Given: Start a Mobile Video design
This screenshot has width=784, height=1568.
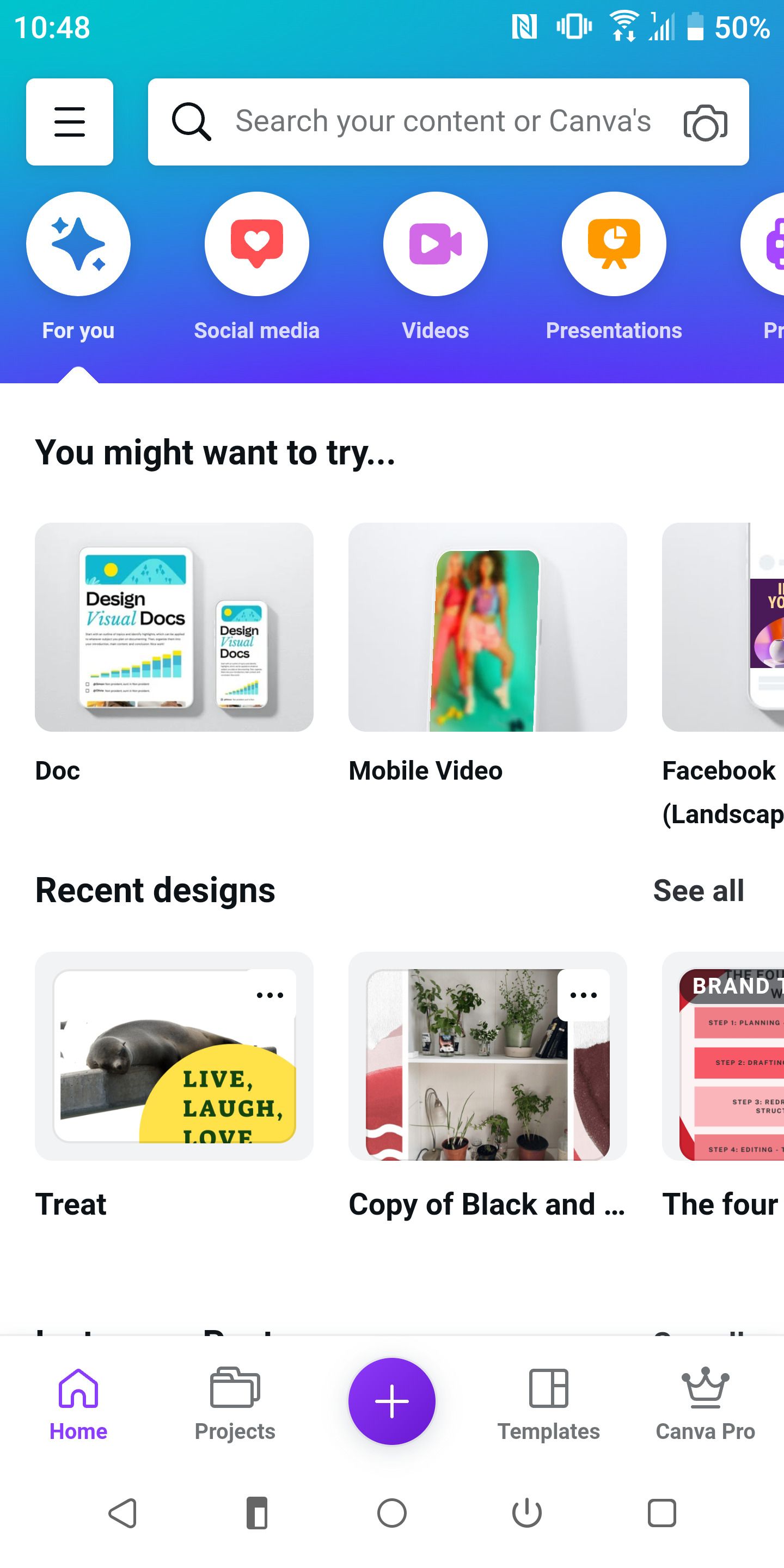Looking at the screenshot, I should [x=487, y=627].
